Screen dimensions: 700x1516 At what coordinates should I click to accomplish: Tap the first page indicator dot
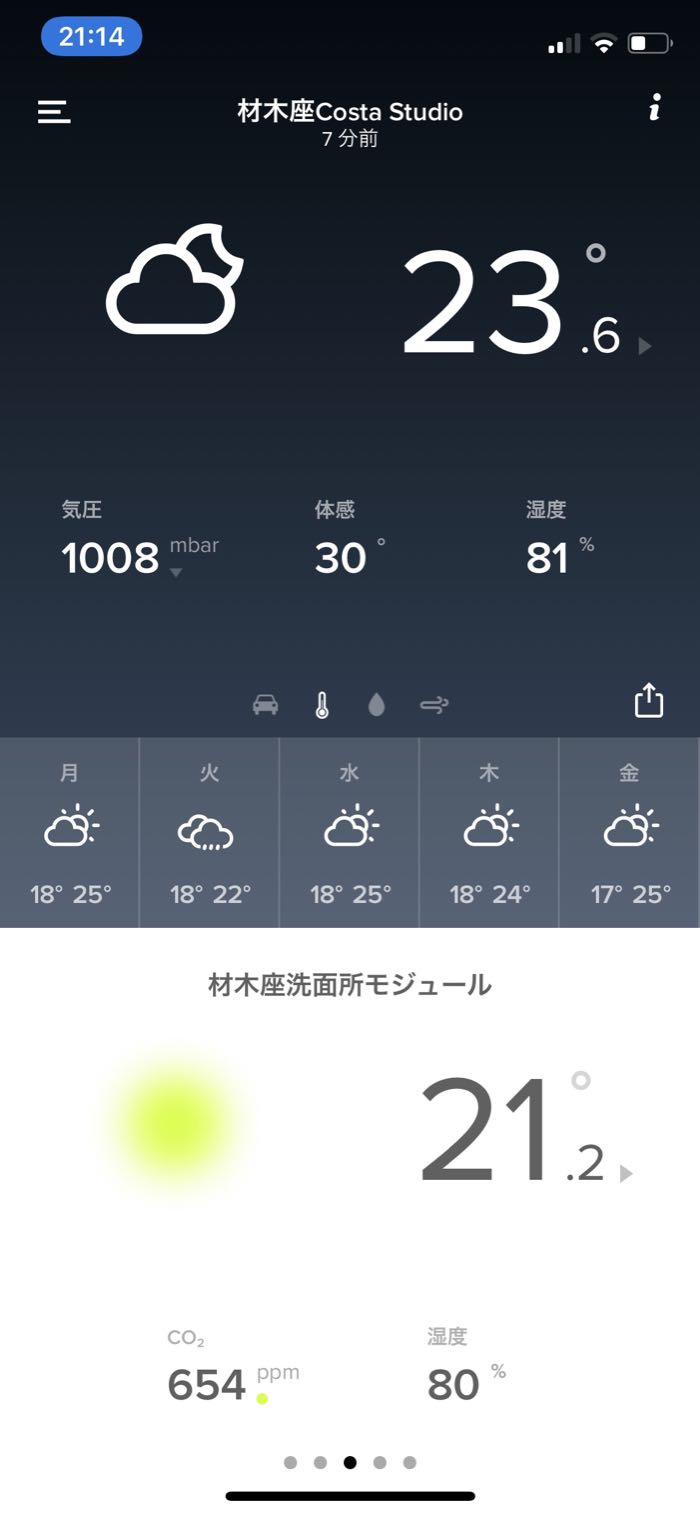tap(290, 1462)
